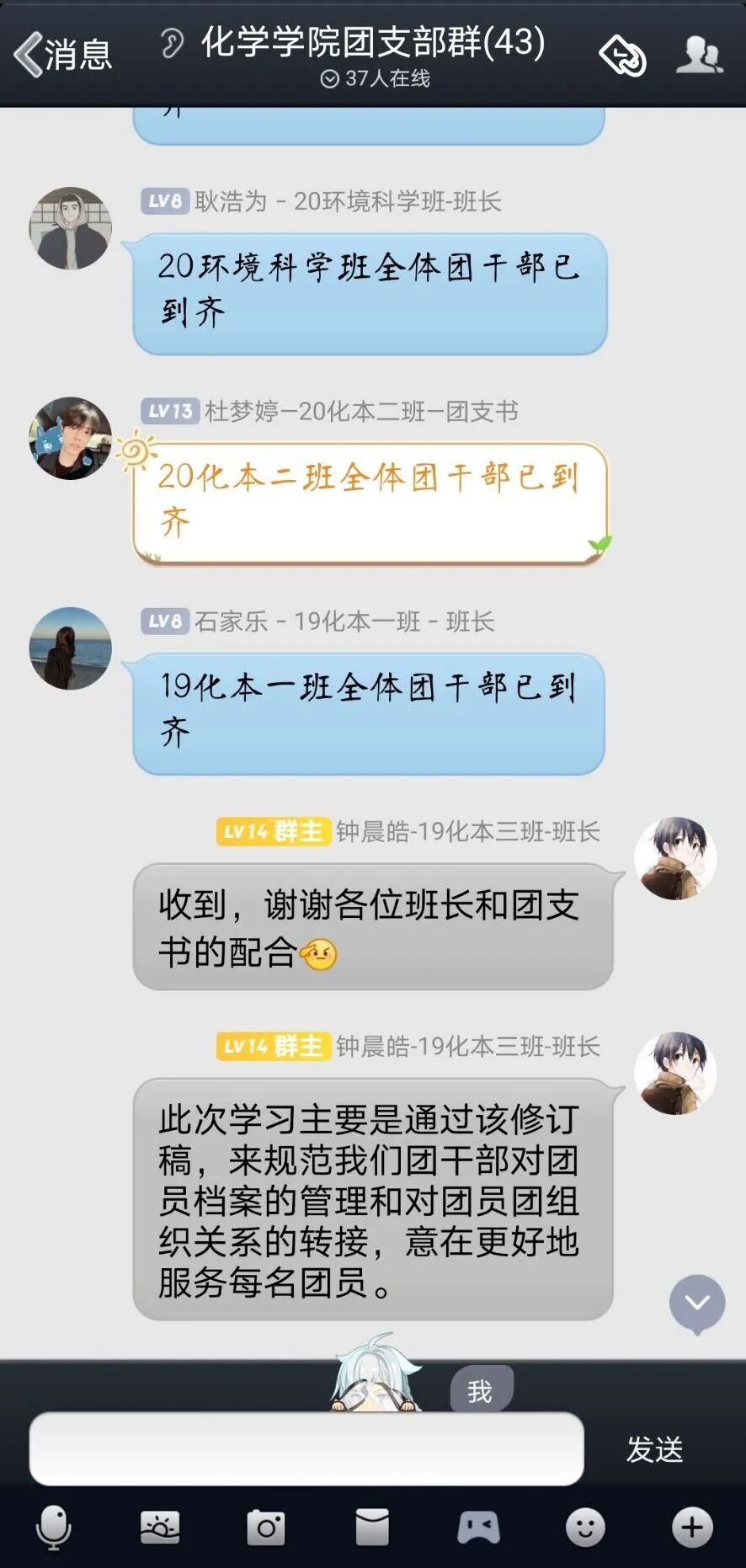Jump to latest messages arrow
Screen dimensions: 746x1568
pos(696,1303)
